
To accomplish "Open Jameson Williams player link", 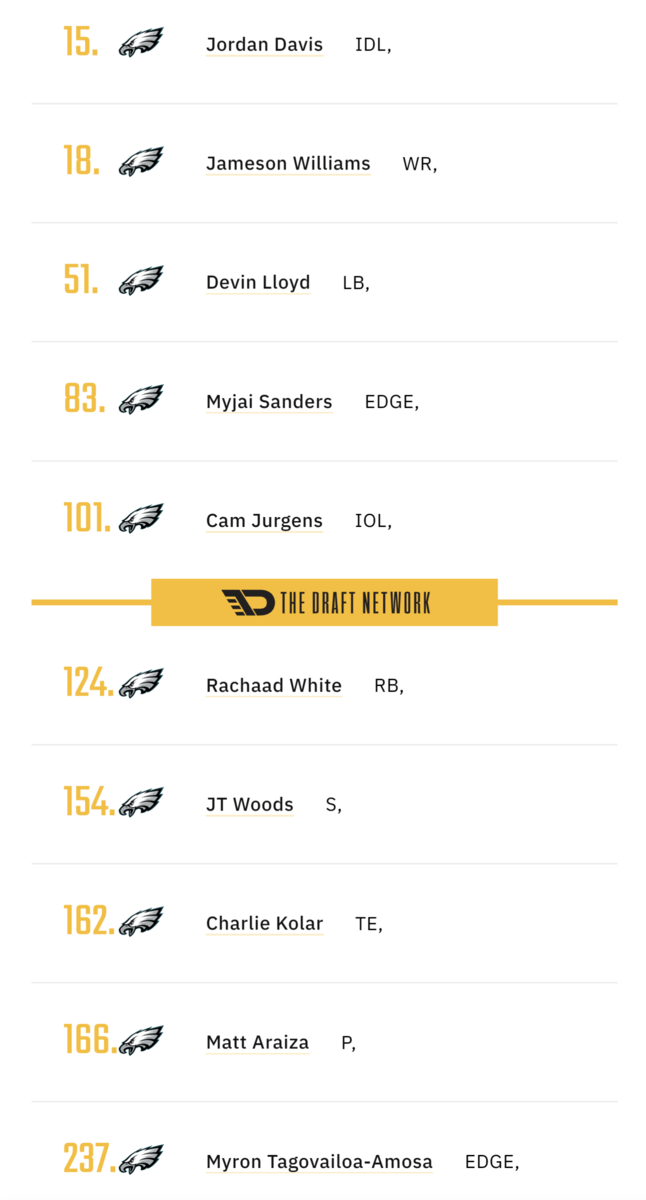I will [288, 164].
